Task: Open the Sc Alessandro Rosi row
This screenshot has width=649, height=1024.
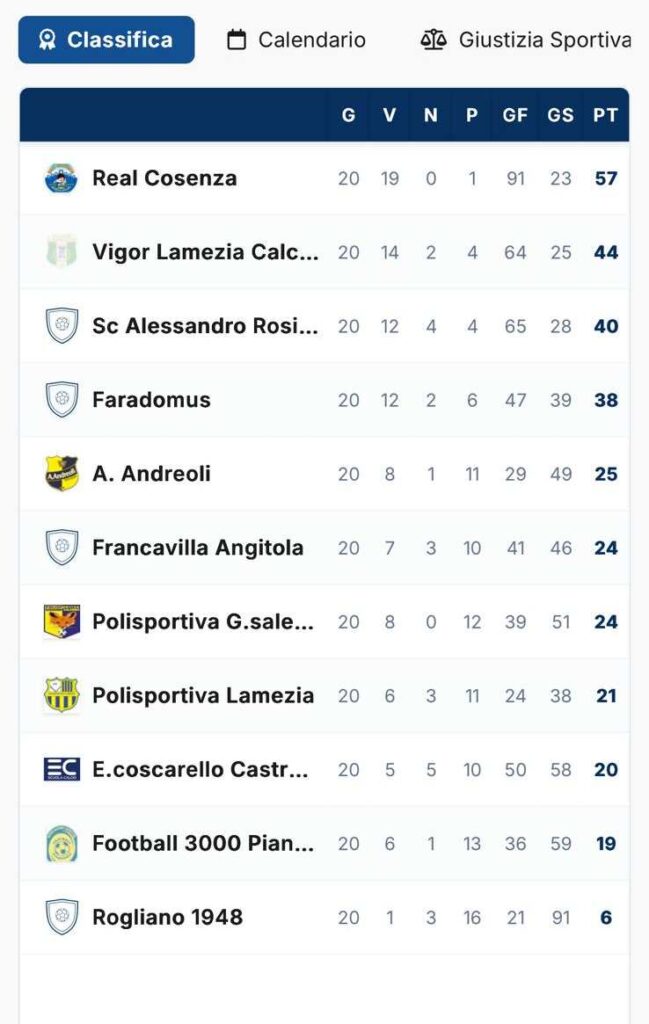Action: (x=205, y=326)
